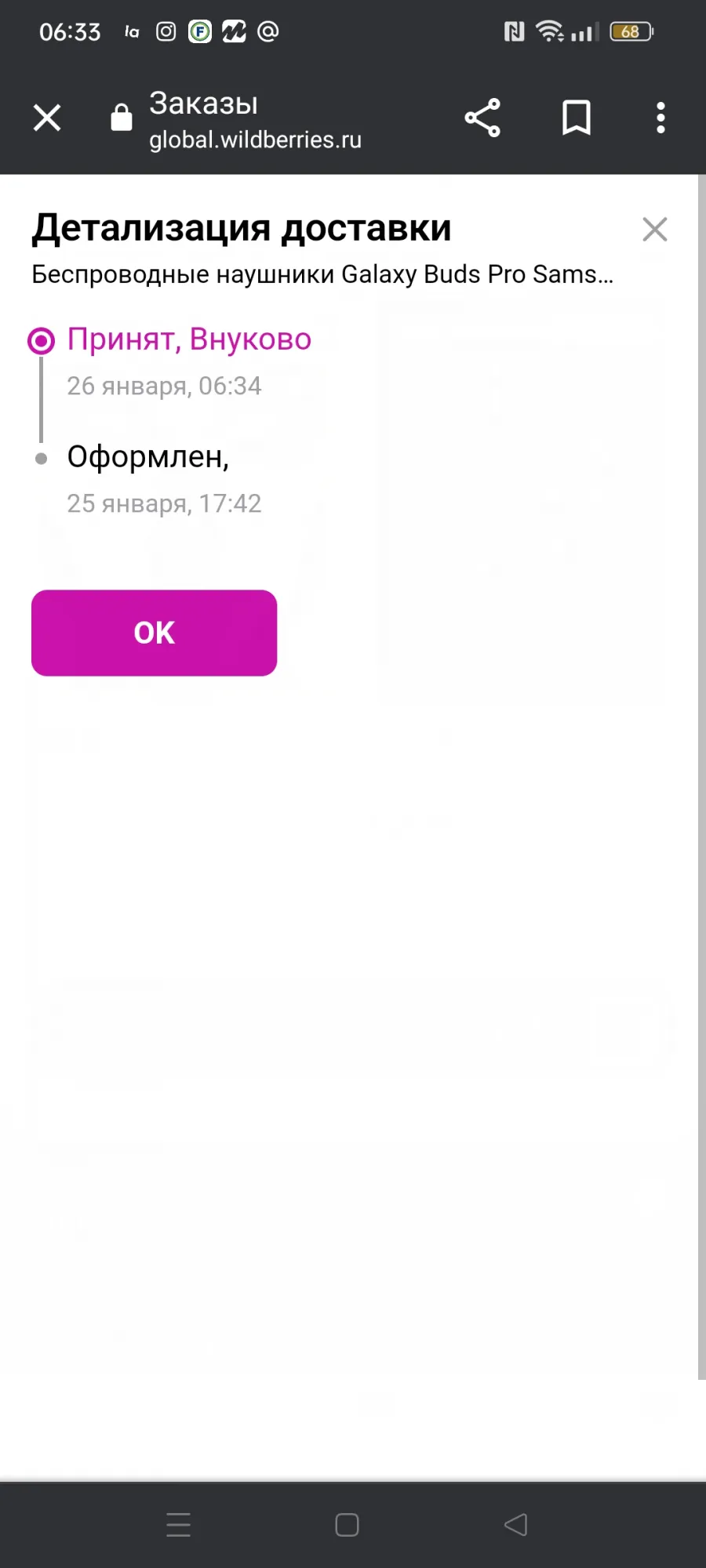
Task: Bookmark the current page
Action: click(x=577, y=118)
